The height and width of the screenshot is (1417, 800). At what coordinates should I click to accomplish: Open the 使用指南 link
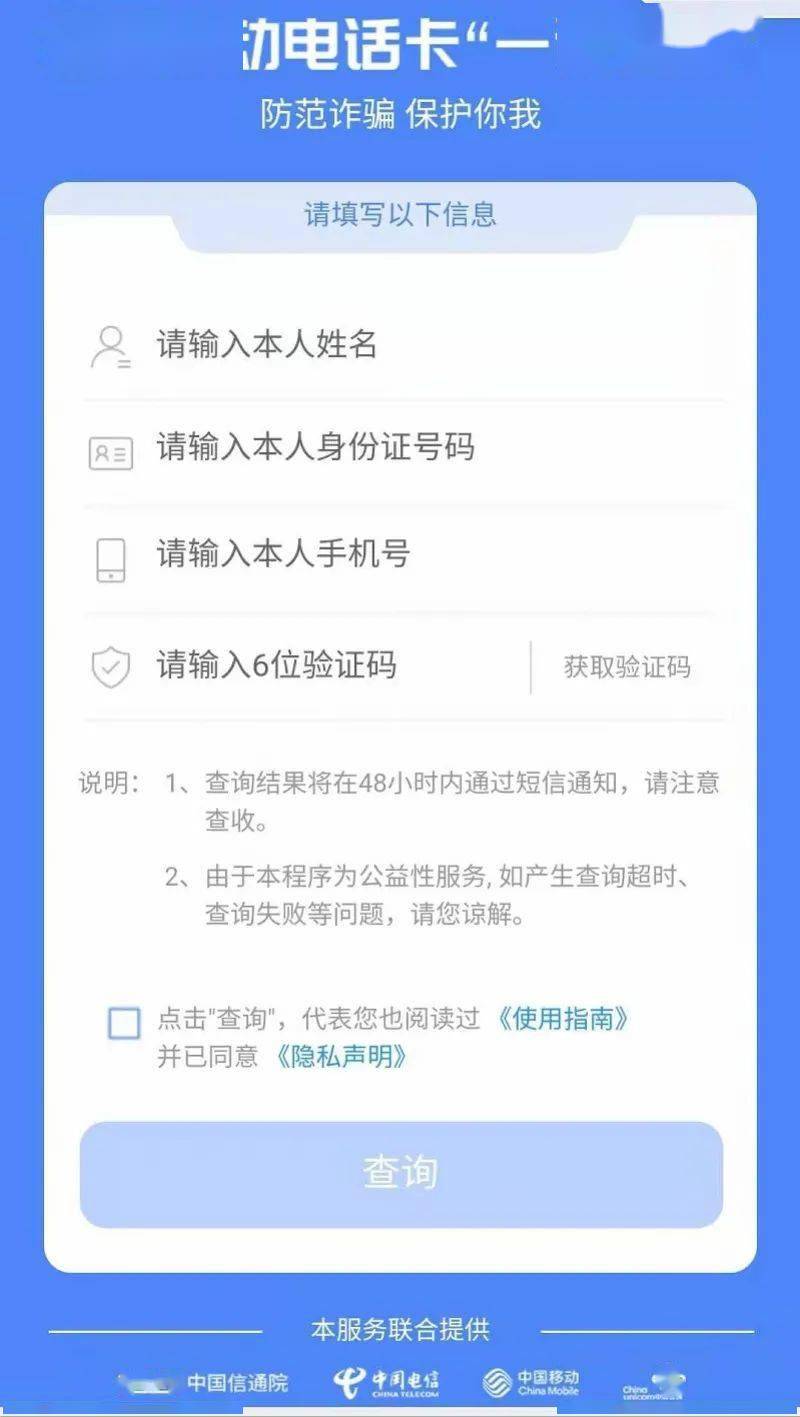[x=565, y=1017]
